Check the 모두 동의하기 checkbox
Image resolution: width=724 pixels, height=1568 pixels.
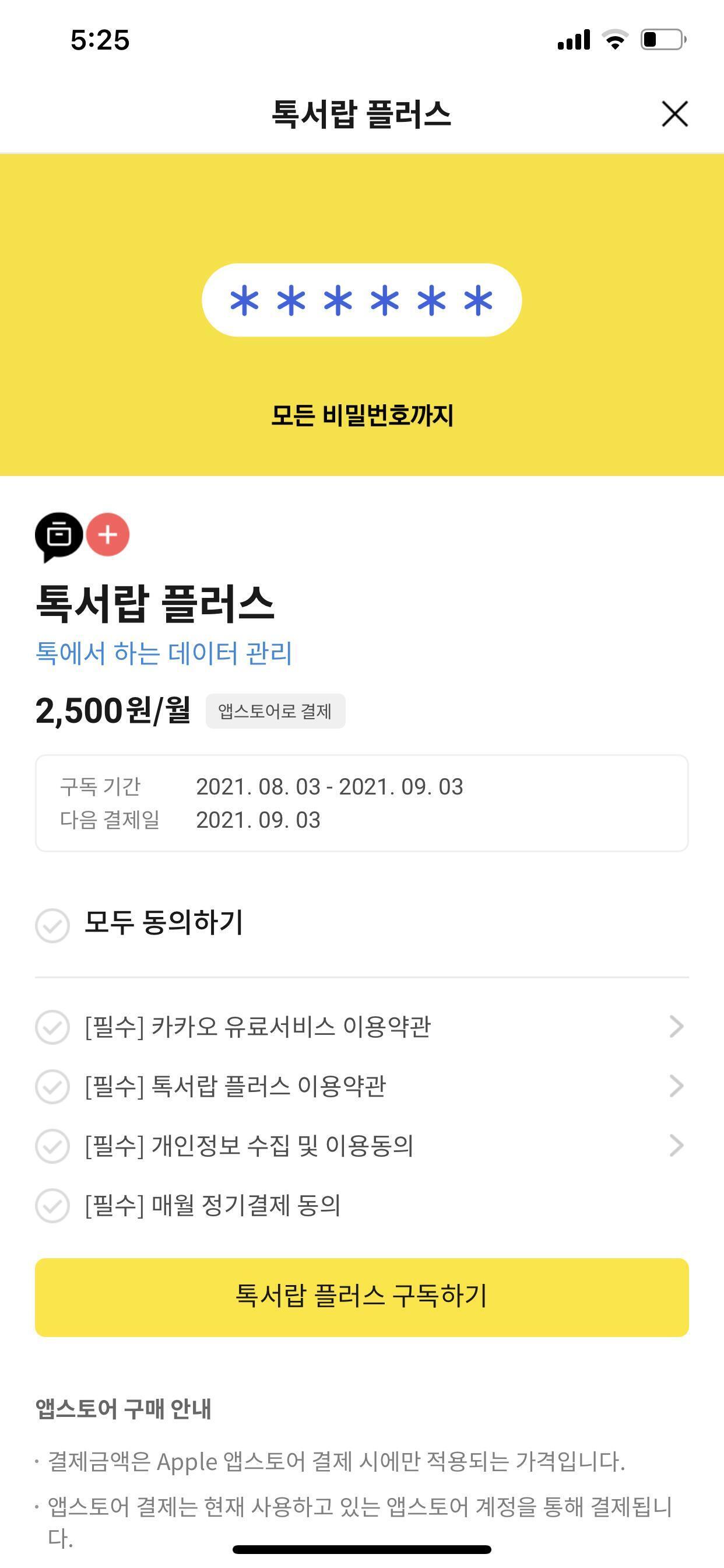52,926
